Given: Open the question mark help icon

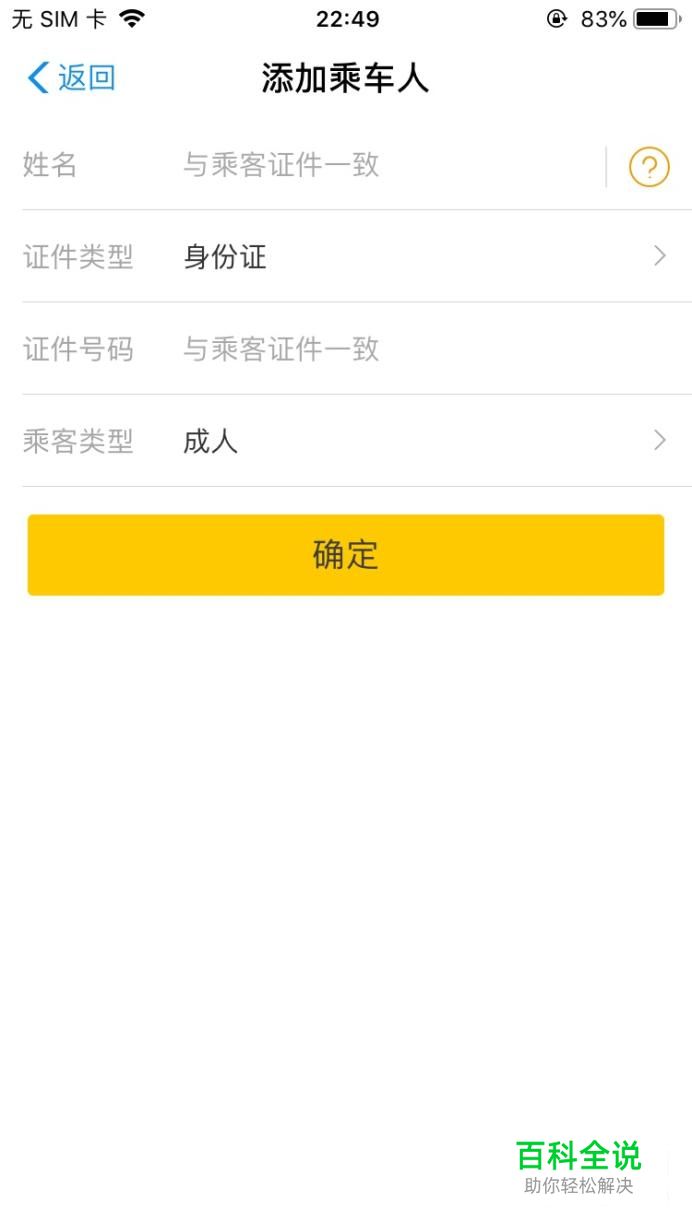Looking at the screenshot, I should [x=649, y=166].
